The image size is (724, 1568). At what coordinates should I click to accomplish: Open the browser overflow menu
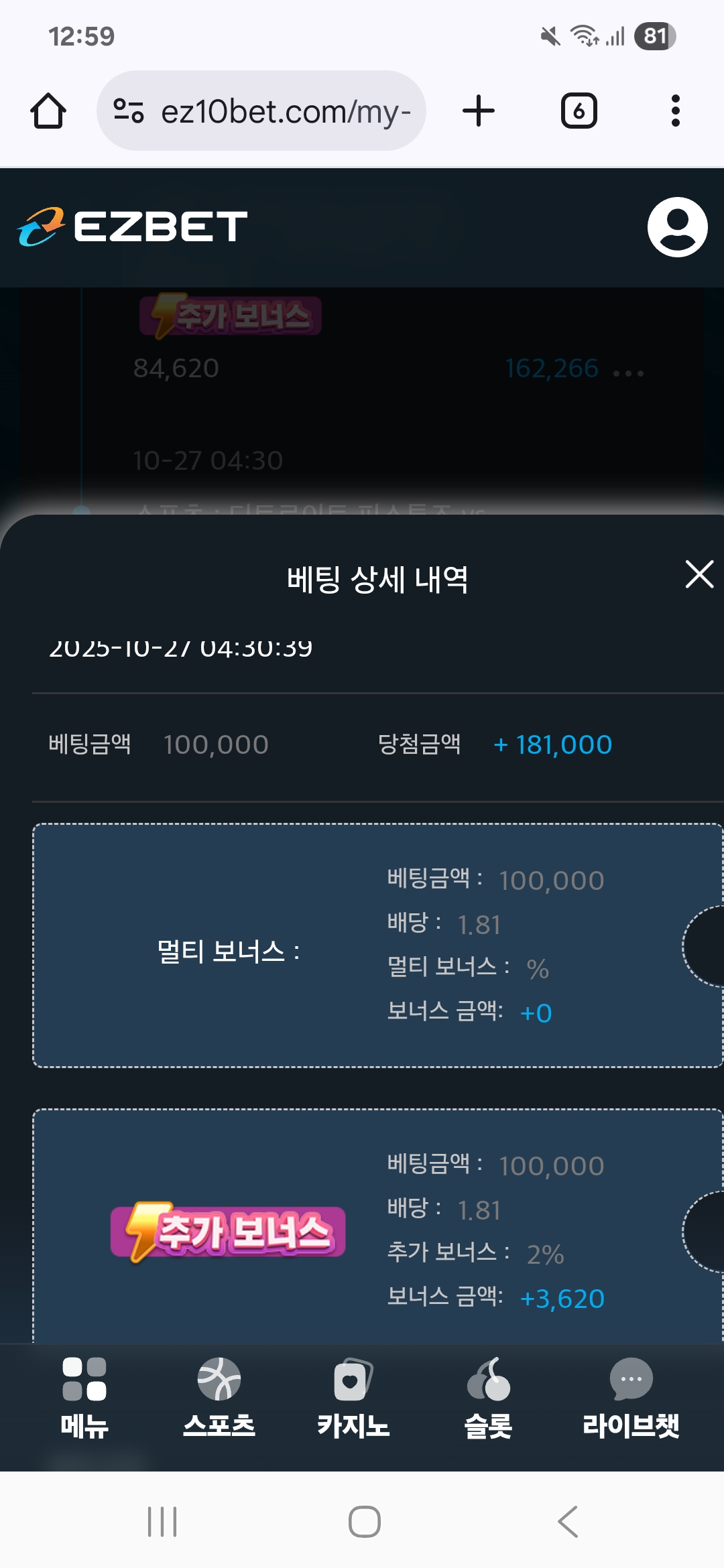pyautogui.click(x=675, y=111)
